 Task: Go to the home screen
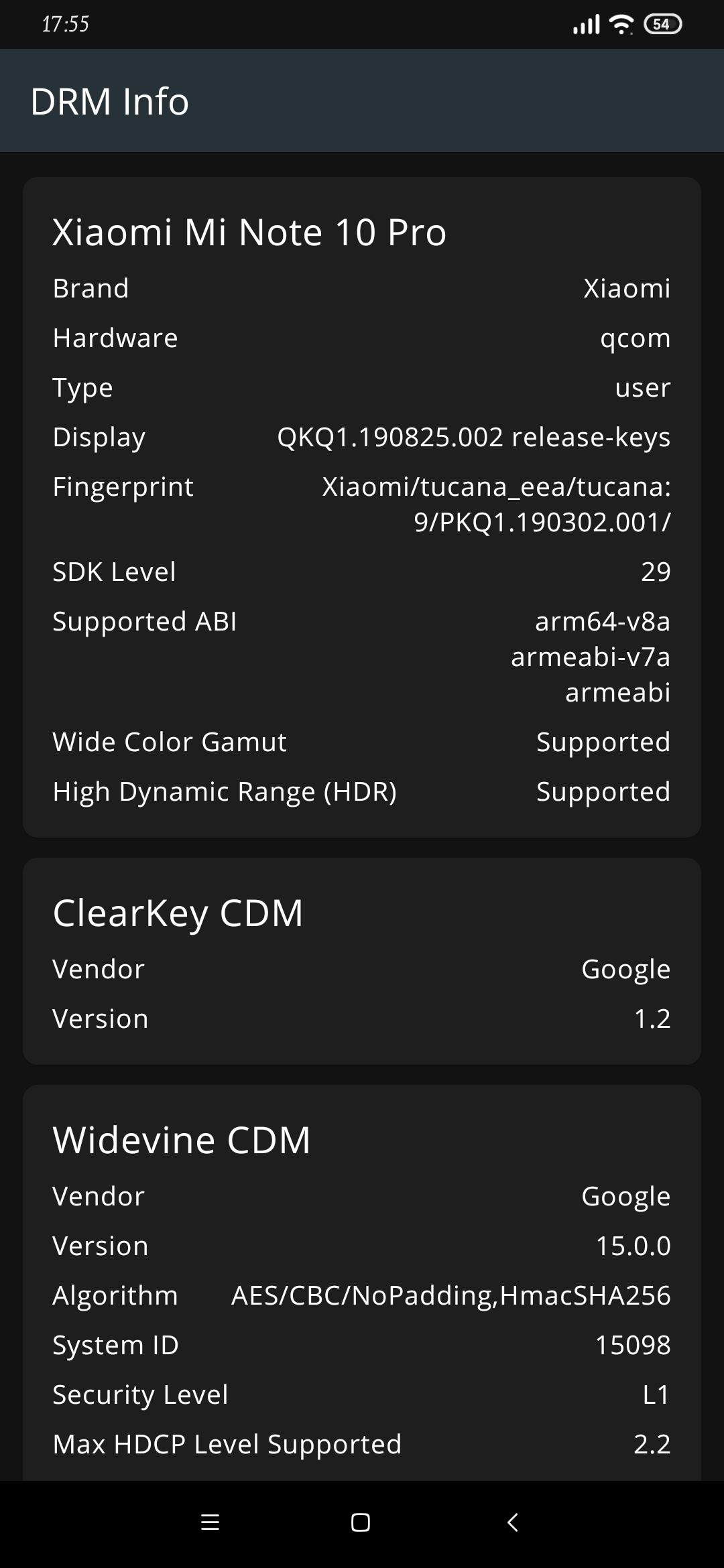(x=361, y=1522)
